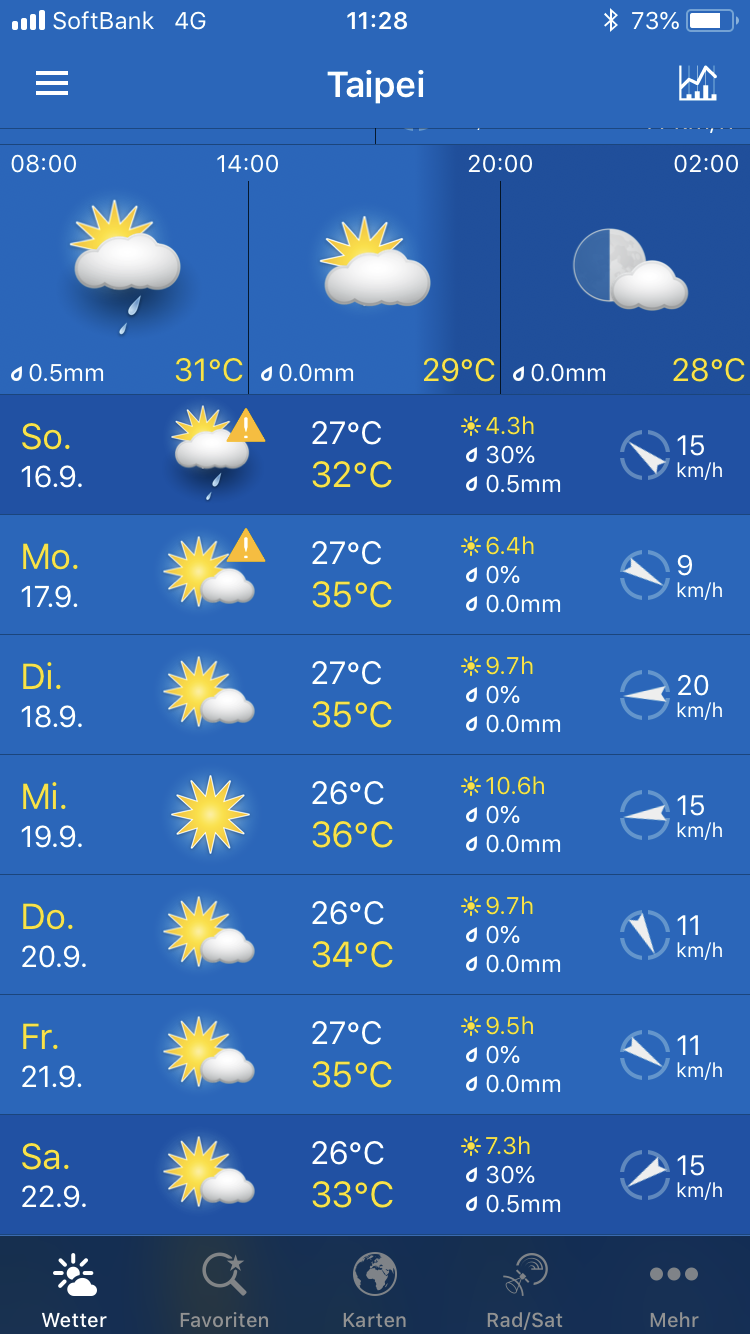Open the weather chart view

697,84
